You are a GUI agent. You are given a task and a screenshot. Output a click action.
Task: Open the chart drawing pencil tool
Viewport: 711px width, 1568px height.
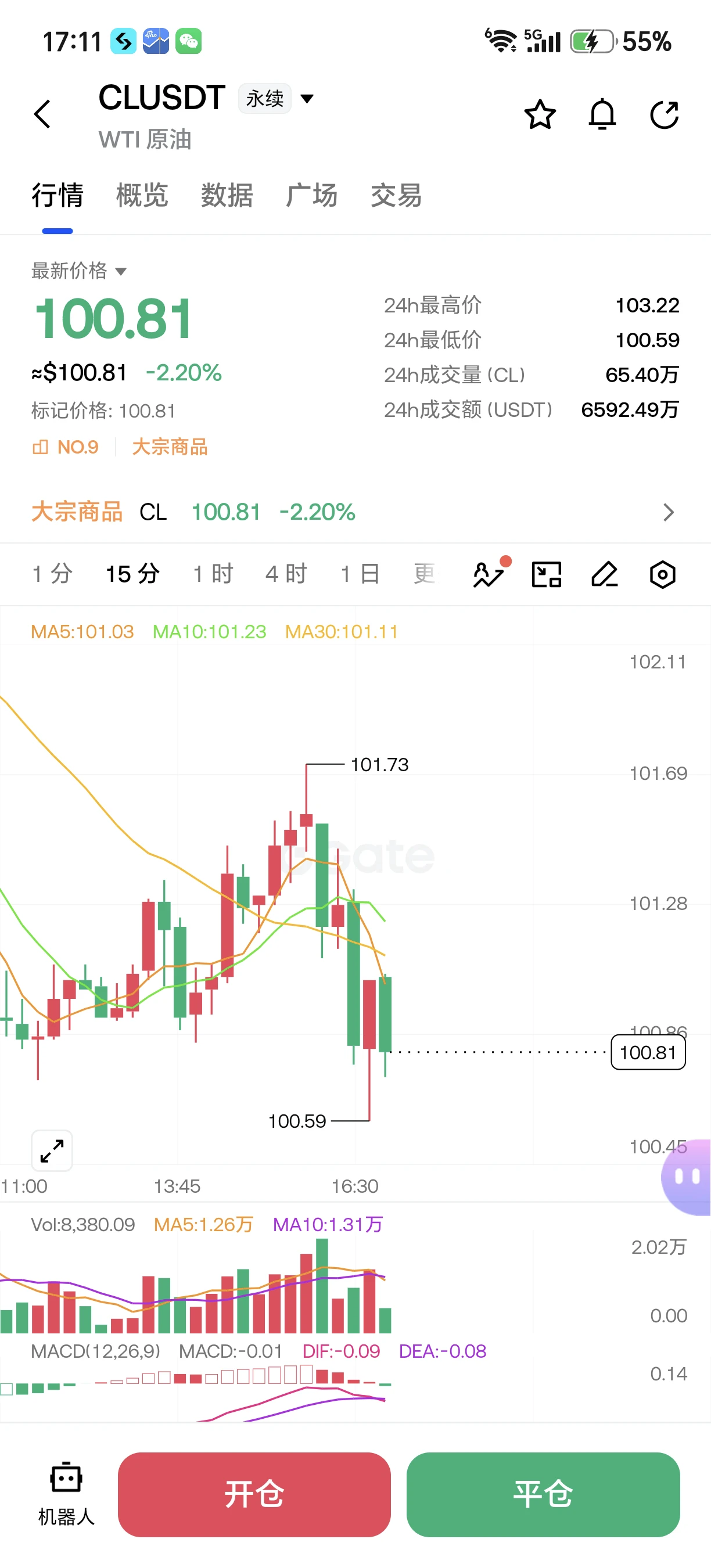click(x=605, y=574)
